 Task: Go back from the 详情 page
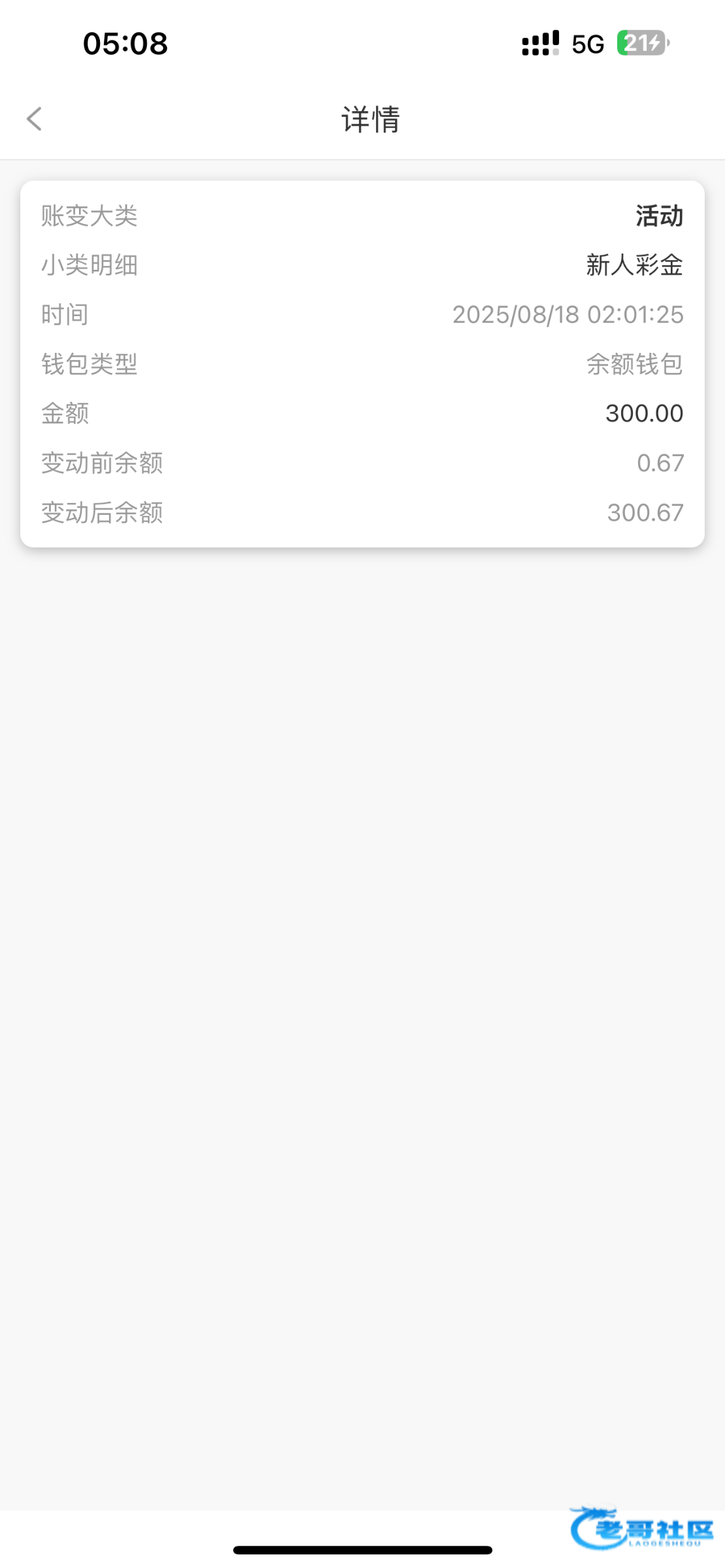point(35,119)
